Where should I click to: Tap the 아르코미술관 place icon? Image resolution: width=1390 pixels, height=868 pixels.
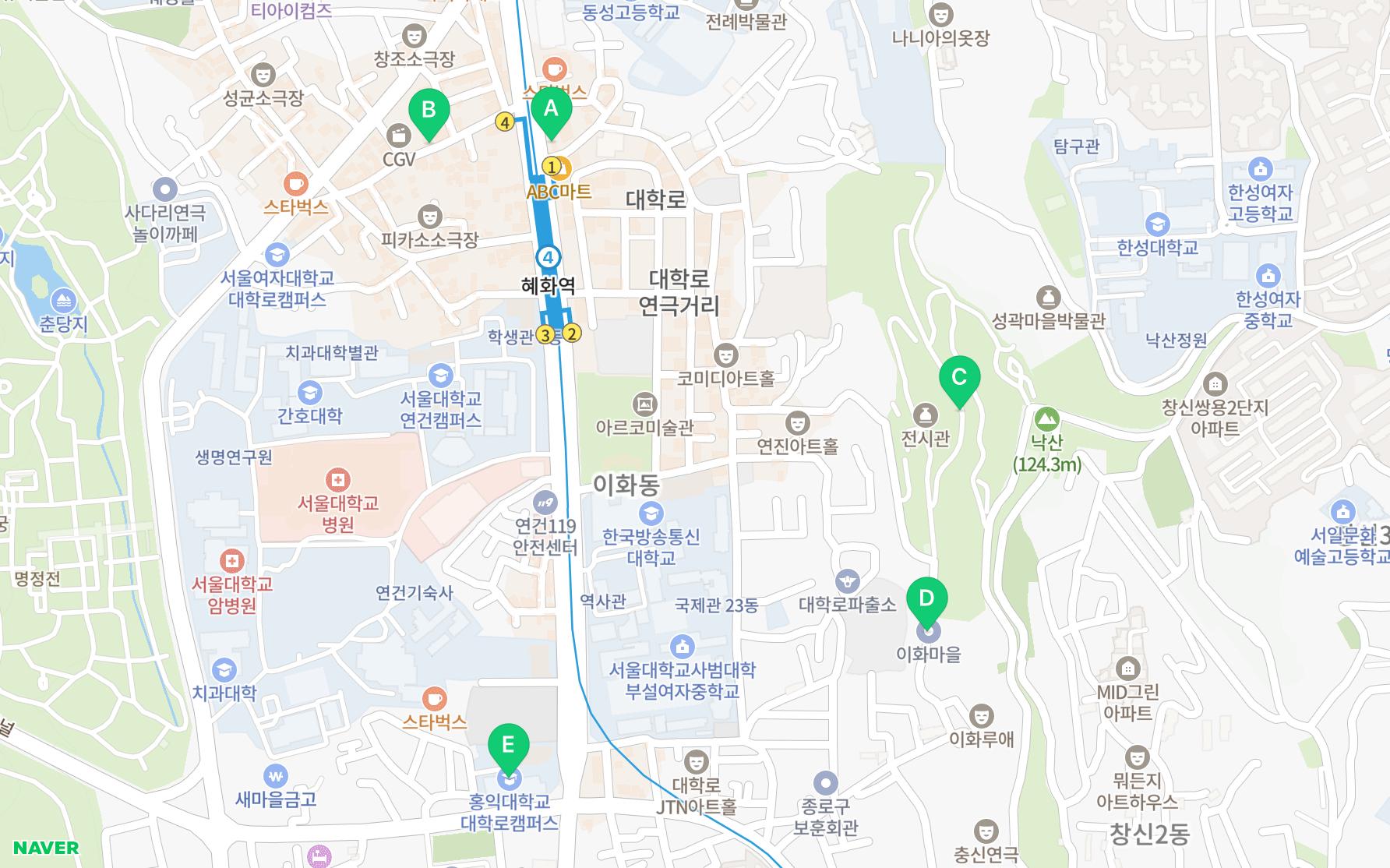click(644, 404)
